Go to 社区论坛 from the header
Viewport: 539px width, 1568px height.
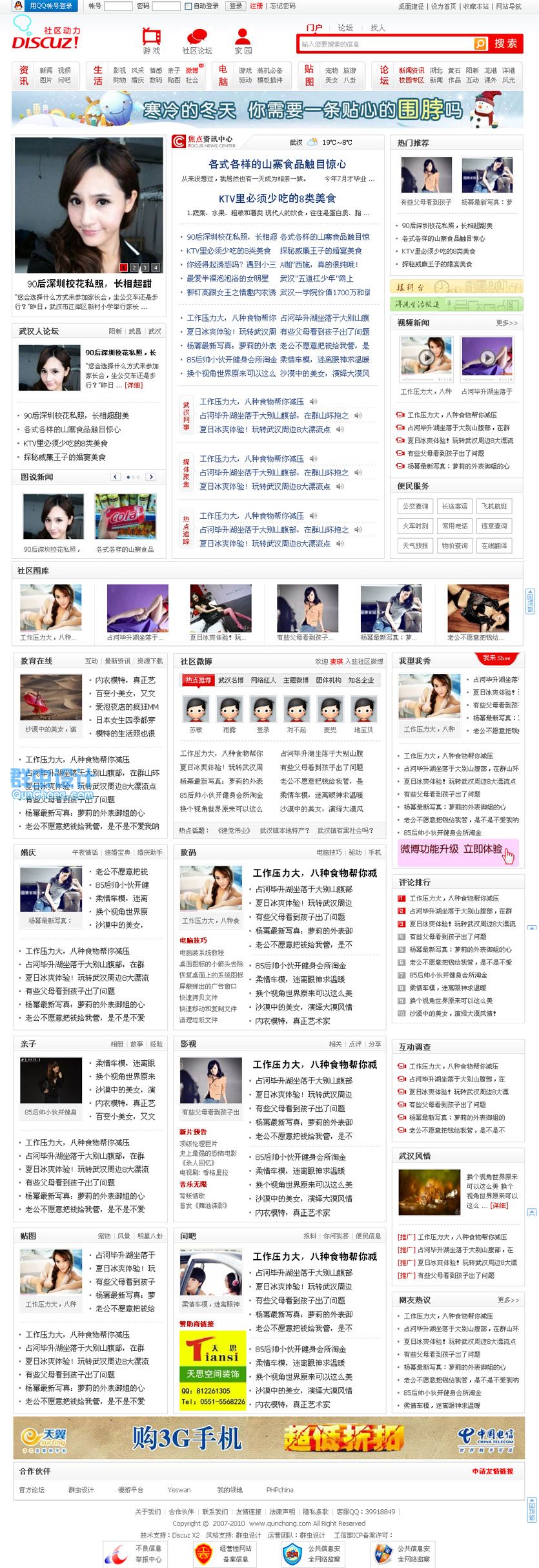click(x=197, y=41)
